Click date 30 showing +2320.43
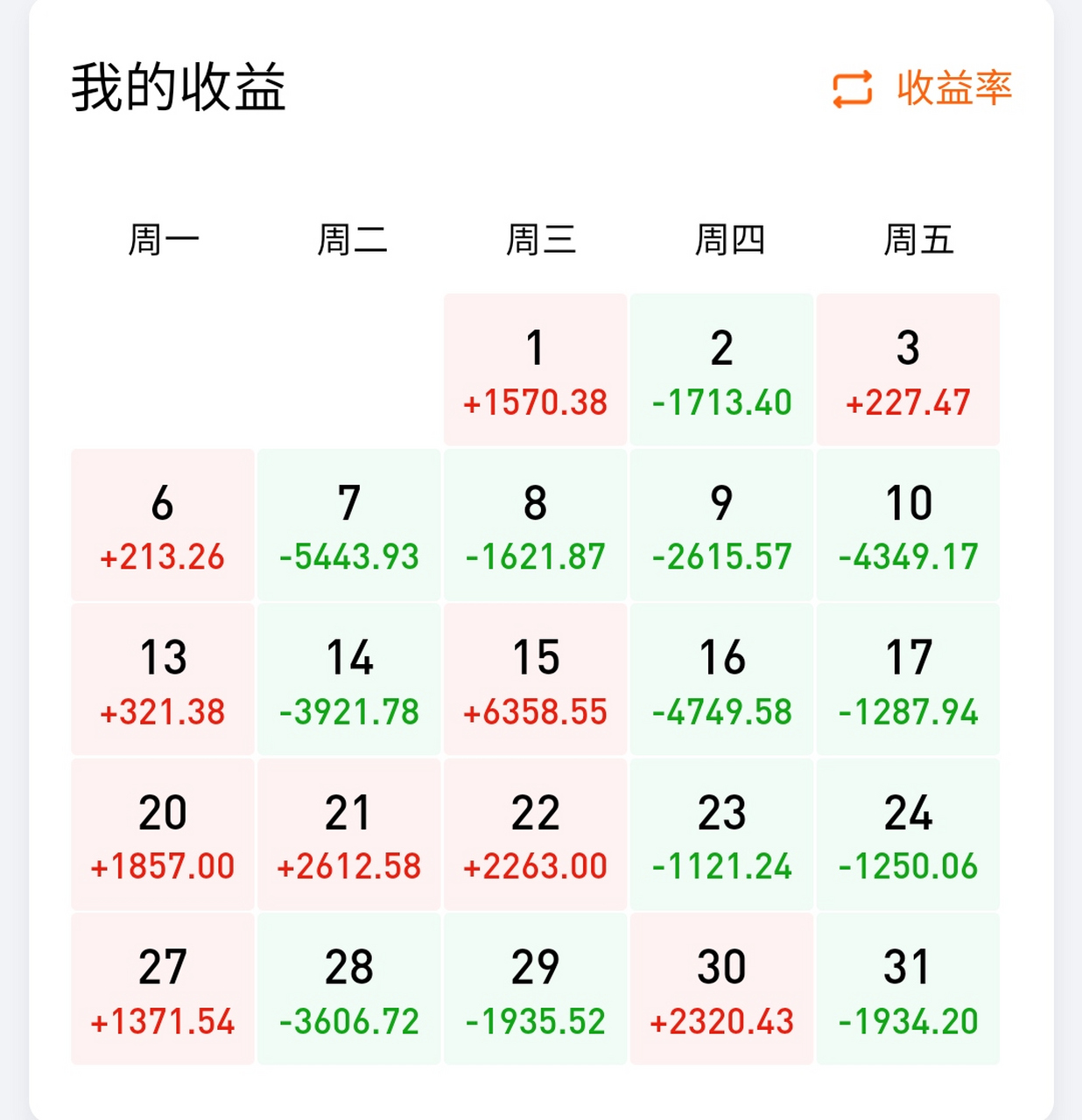This screenshot has width=1082, height=1120. (720, 990)
